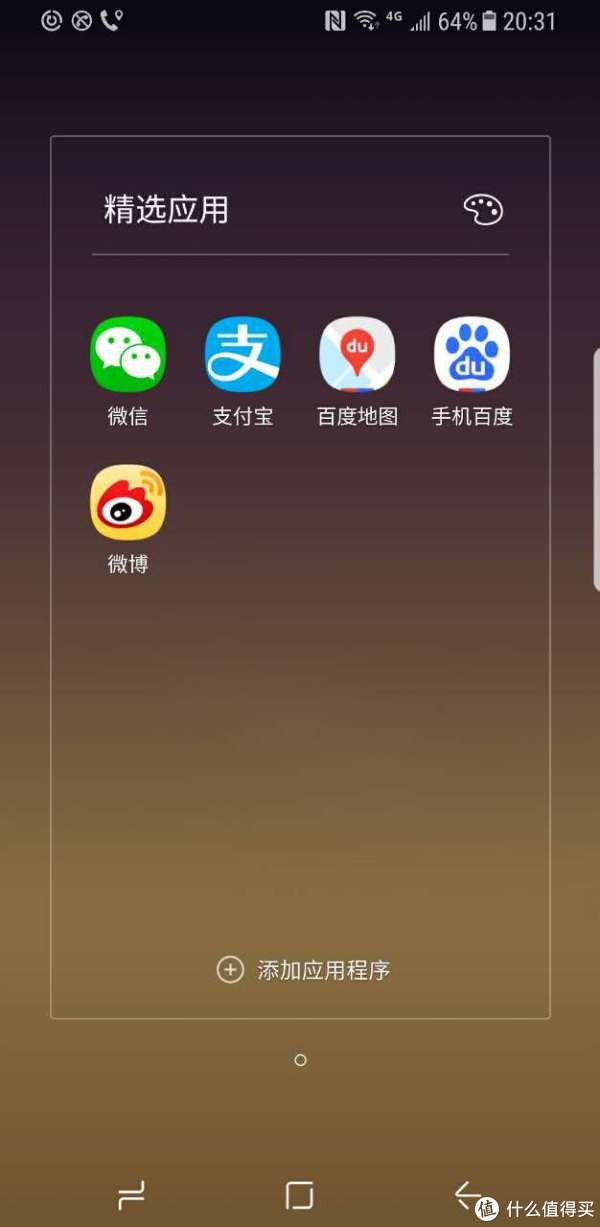This screenshot has width=600, height=1227.
Task: Tap 添加应用程序 to add apps
Action: (x=303, y=970)
